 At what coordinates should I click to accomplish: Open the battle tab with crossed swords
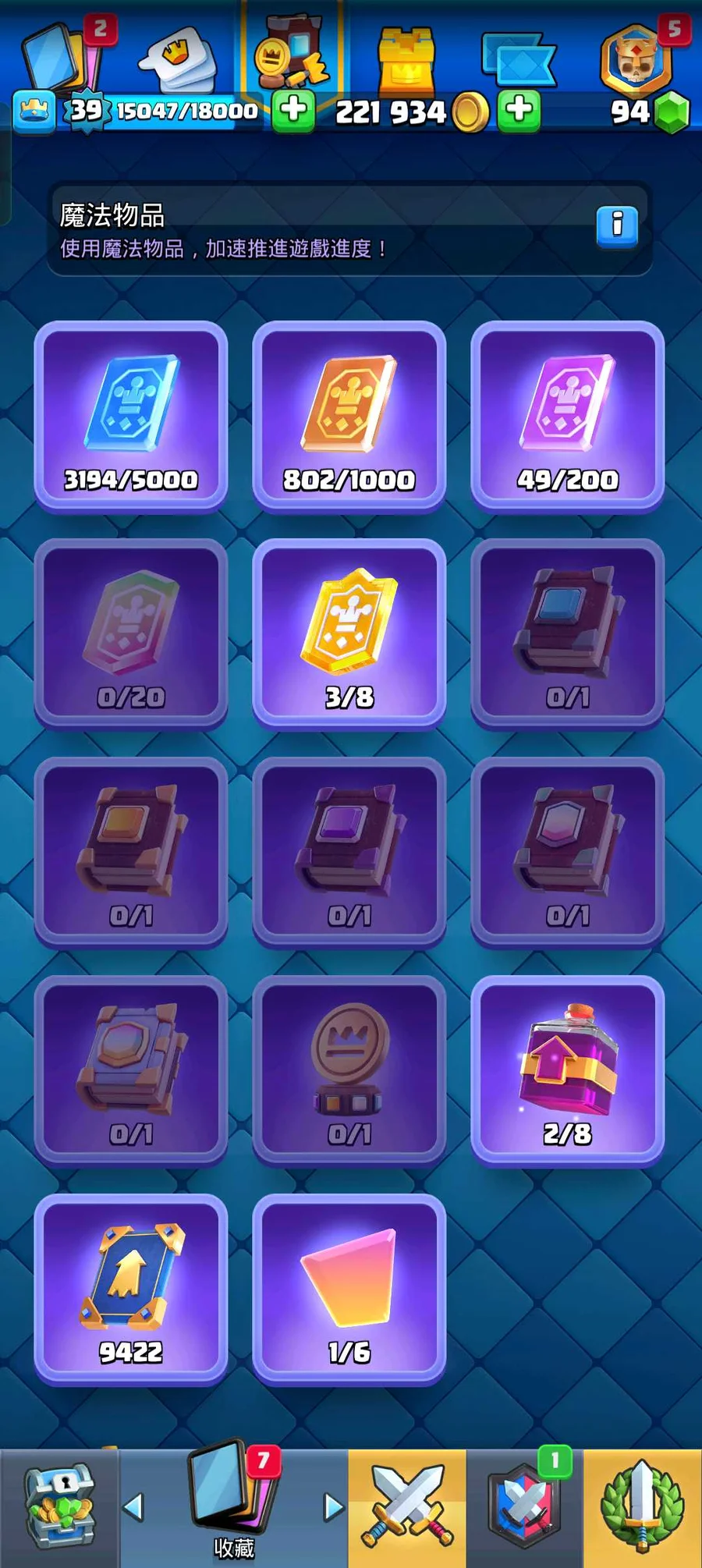(407, 1507)
